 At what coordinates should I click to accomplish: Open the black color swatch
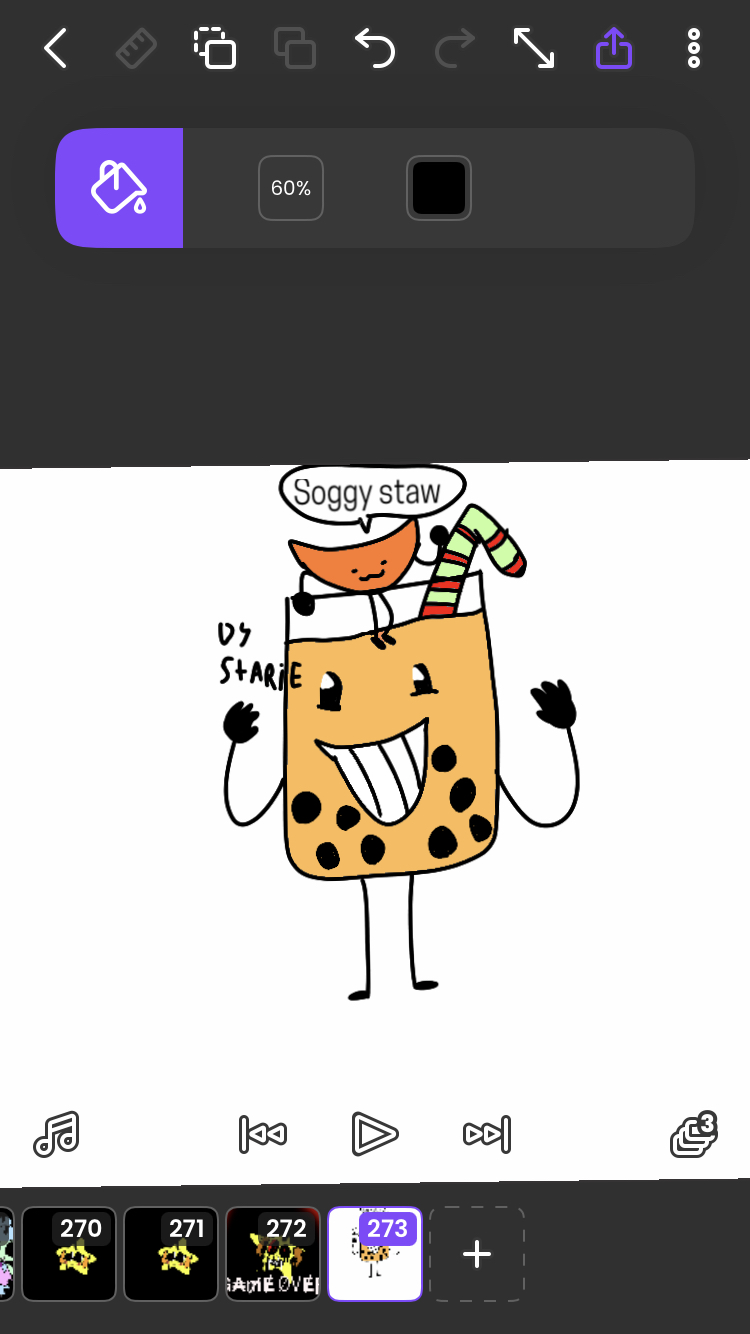coord(439,188)
